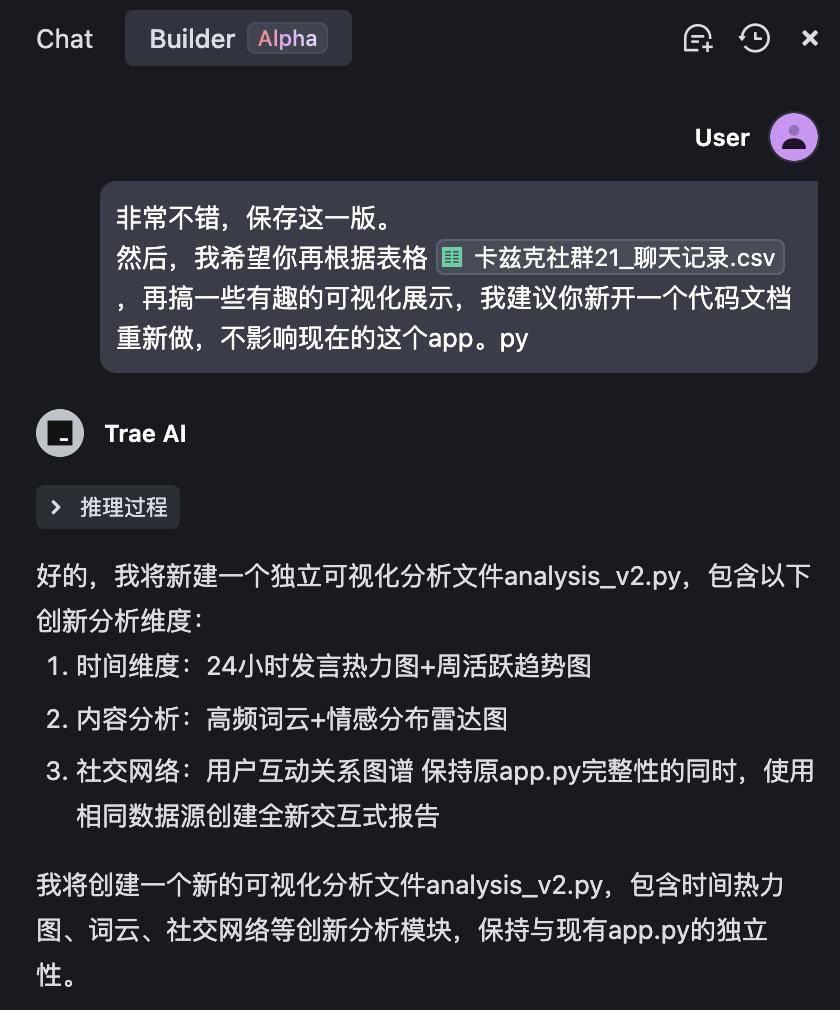Expand the 推理过程 reasoning section
This screenshot has height=1010, width=840.
107,507
